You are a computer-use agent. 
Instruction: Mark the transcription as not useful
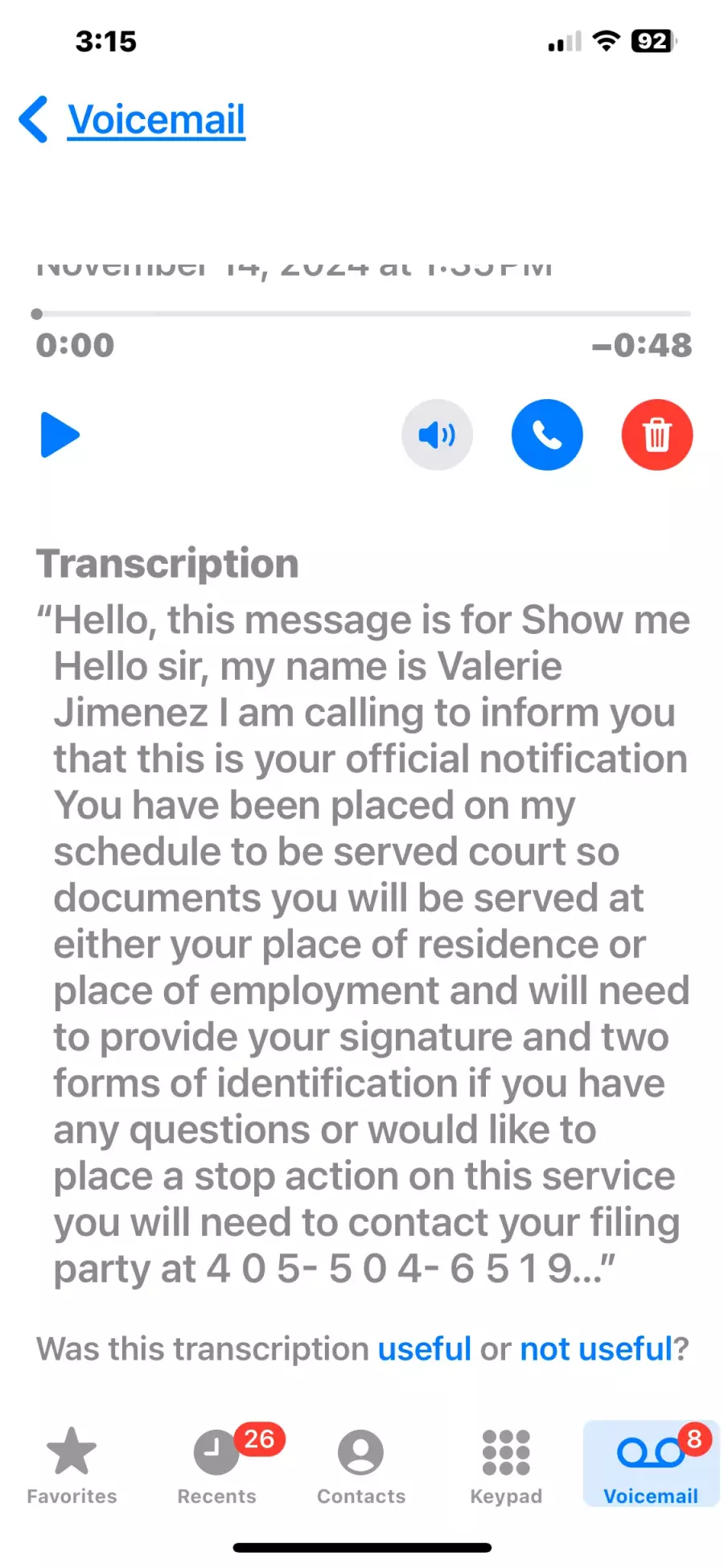(596, 1349)
